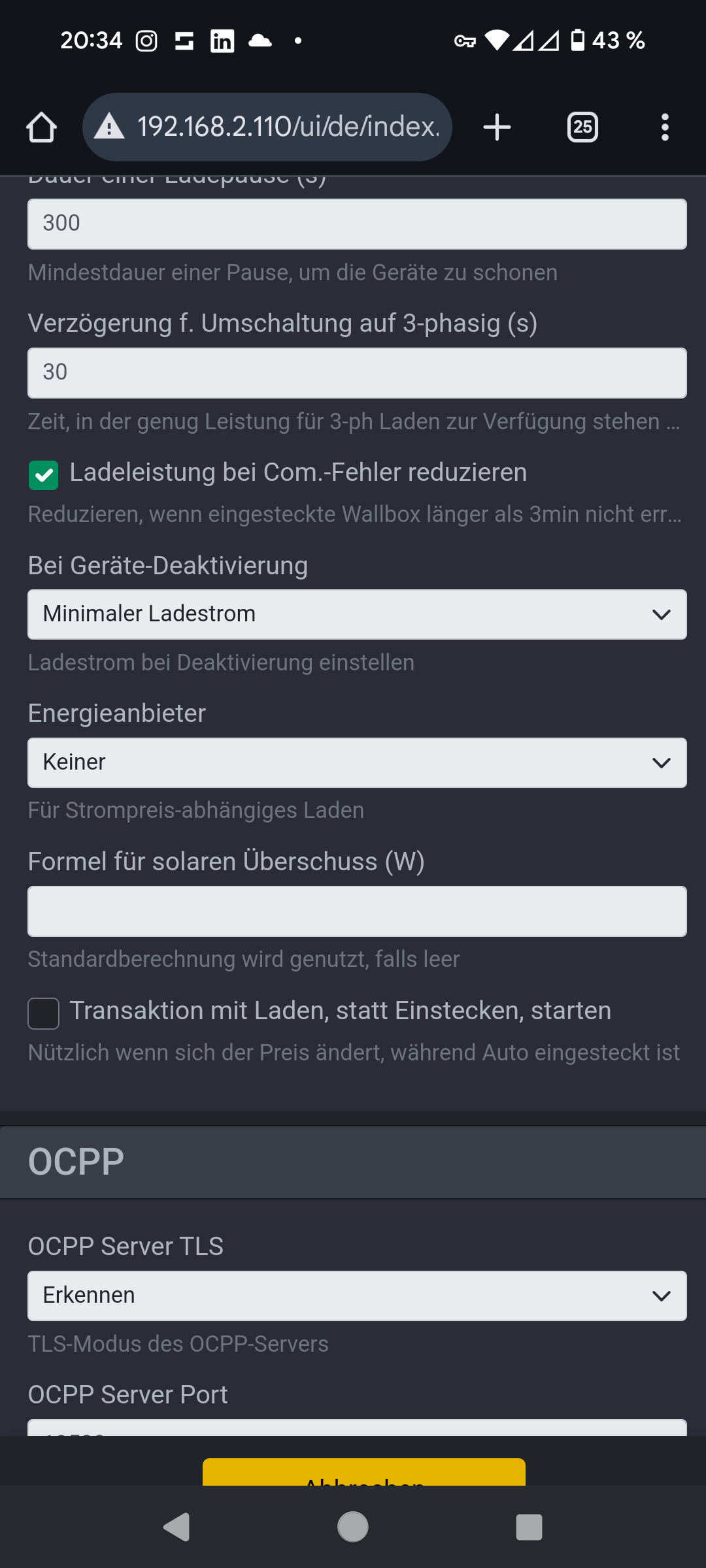Expand the OCPP Server TLS dropdown
706x1568 pixels.
pyautogui.click(x=357, y=1296)
